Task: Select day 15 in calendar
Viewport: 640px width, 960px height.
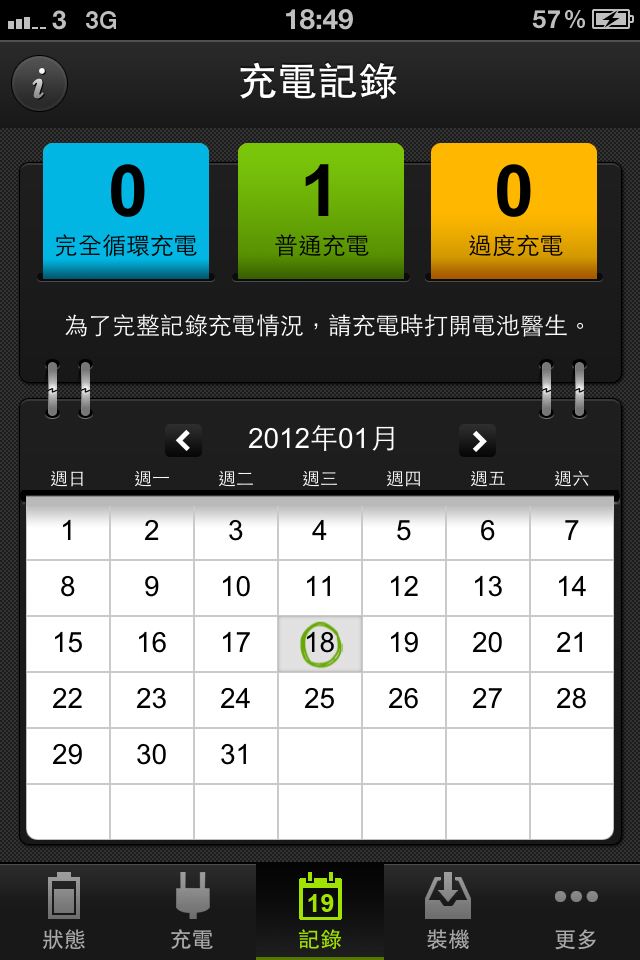Action: pyautogui.click(x=67, y=643)
